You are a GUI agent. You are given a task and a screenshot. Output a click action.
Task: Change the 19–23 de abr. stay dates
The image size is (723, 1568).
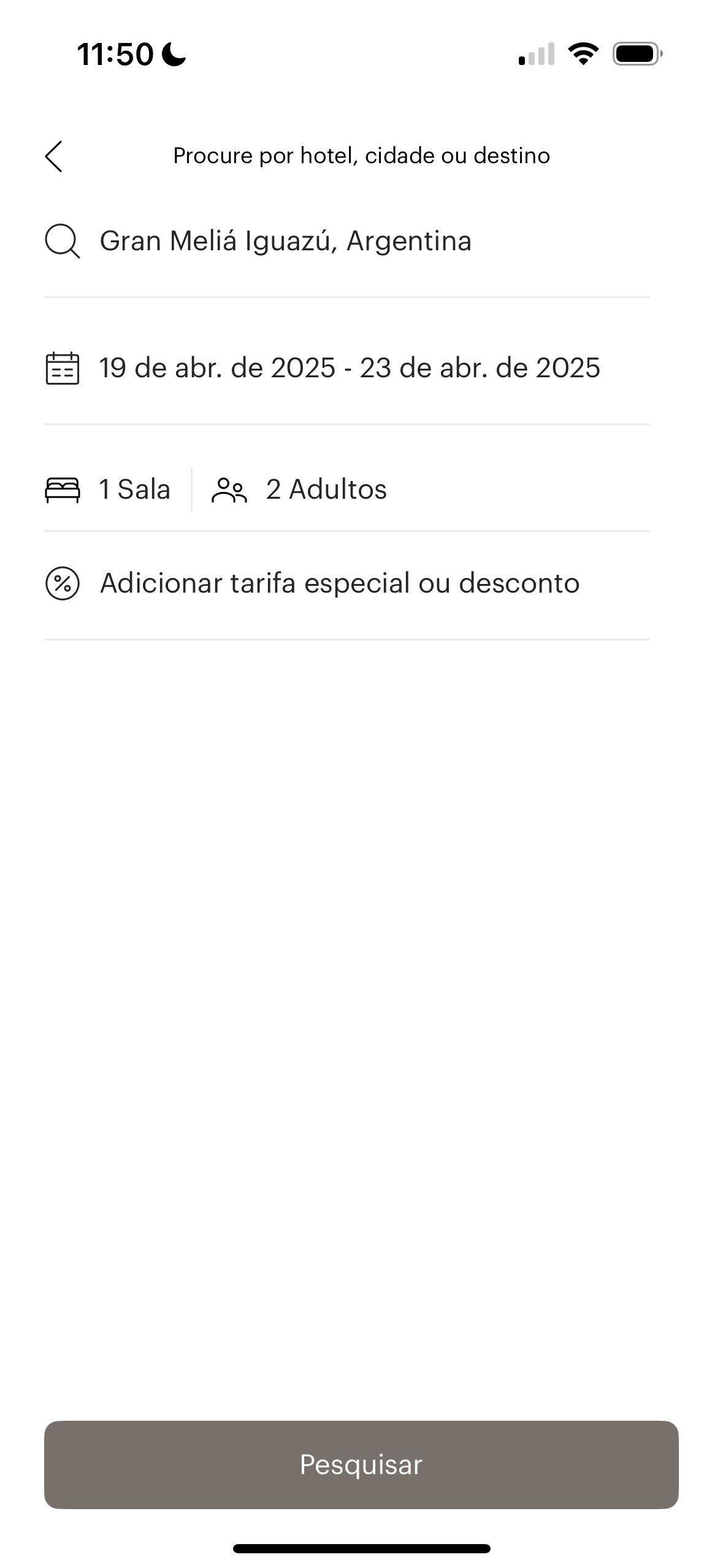pos(346,368)
